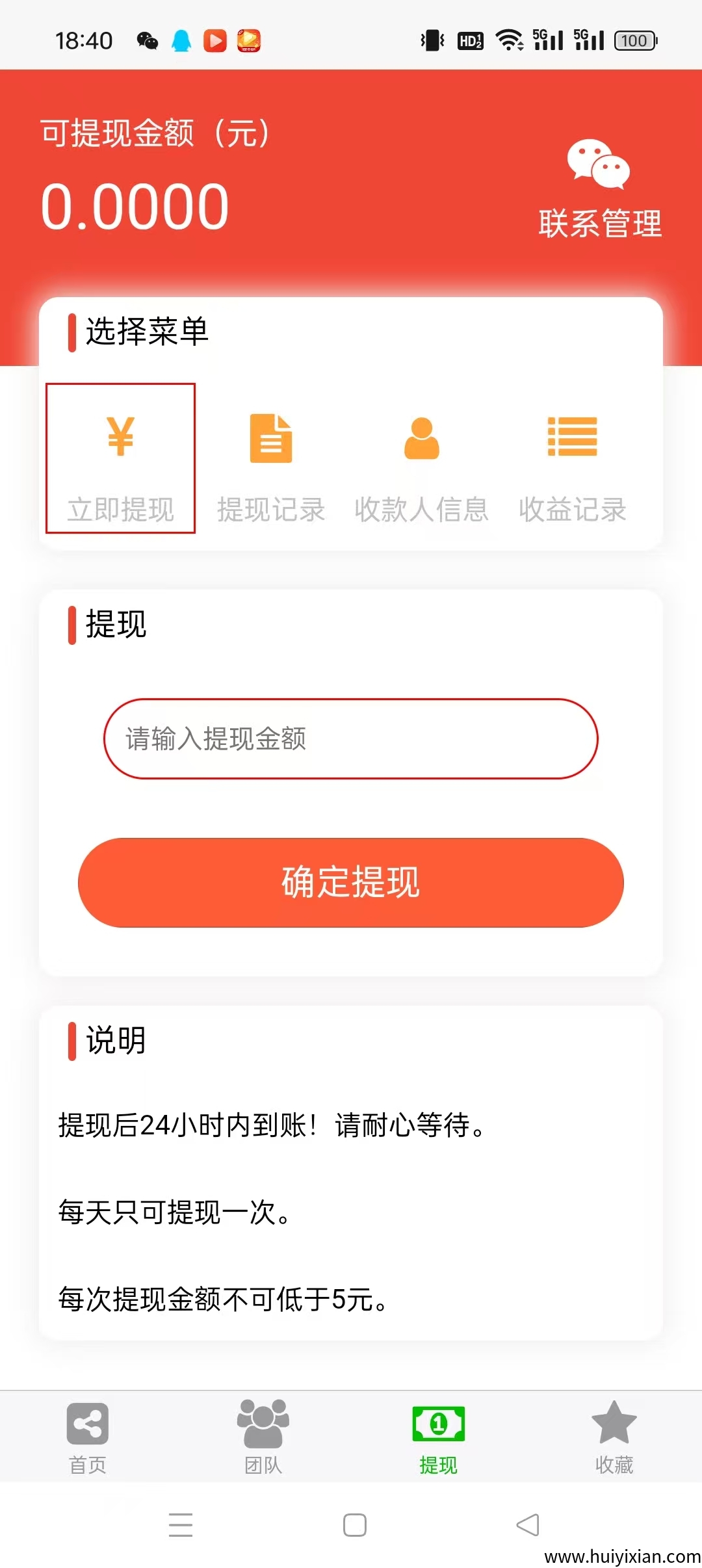Tap the 请输入提现金额 amount field
Image resolution: width=702 pixels, height=1568 pixels.
[x=351, y=739]
